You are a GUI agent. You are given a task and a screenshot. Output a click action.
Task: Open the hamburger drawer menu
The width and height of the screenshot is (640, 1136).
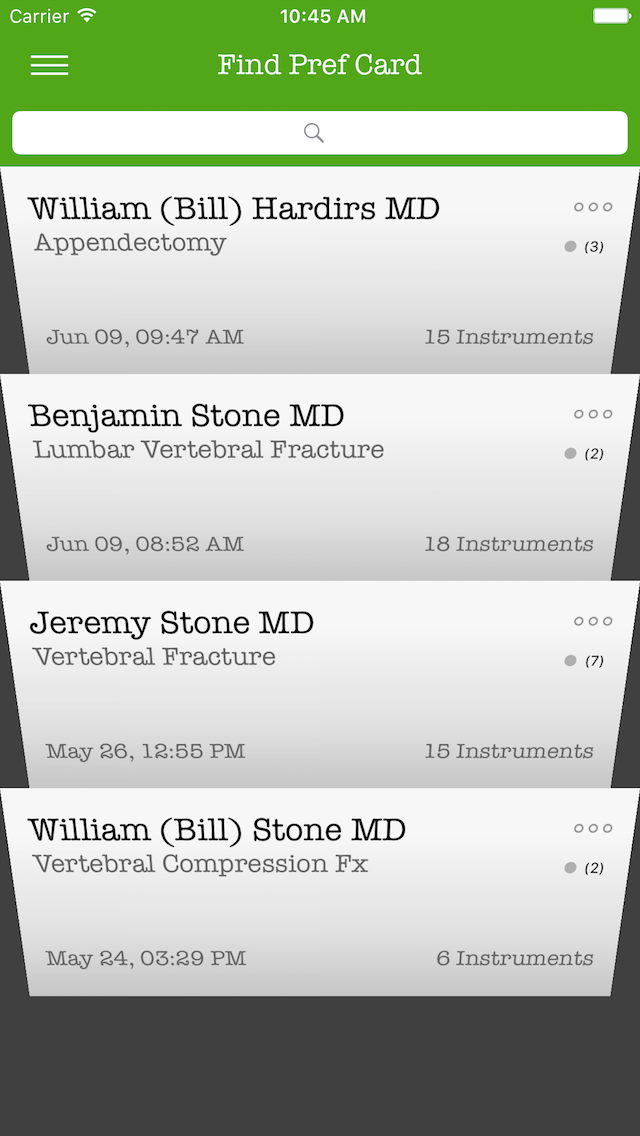49,65
